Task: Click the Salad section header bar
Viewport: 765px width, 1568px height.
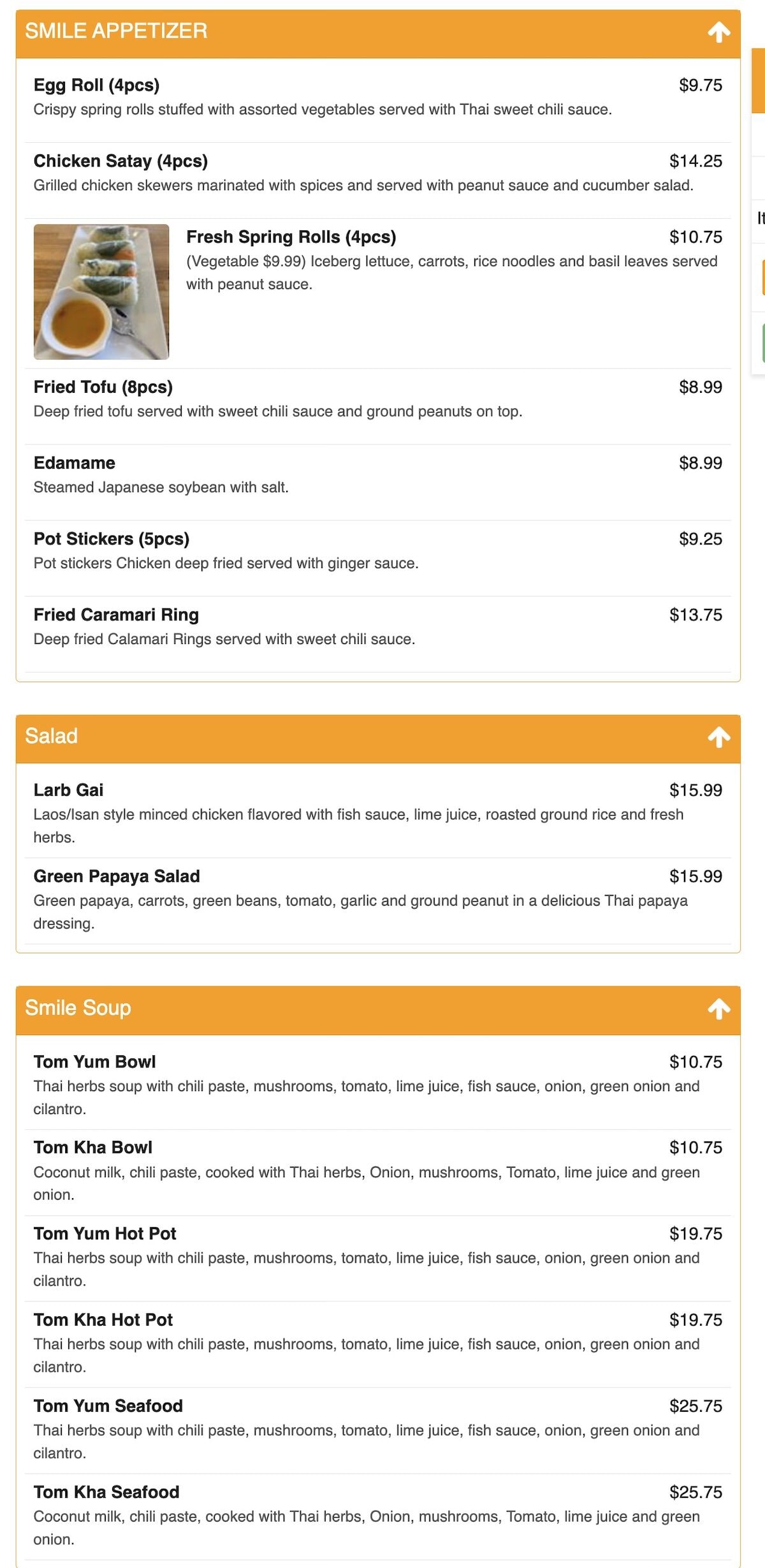Action: (51, 736)
